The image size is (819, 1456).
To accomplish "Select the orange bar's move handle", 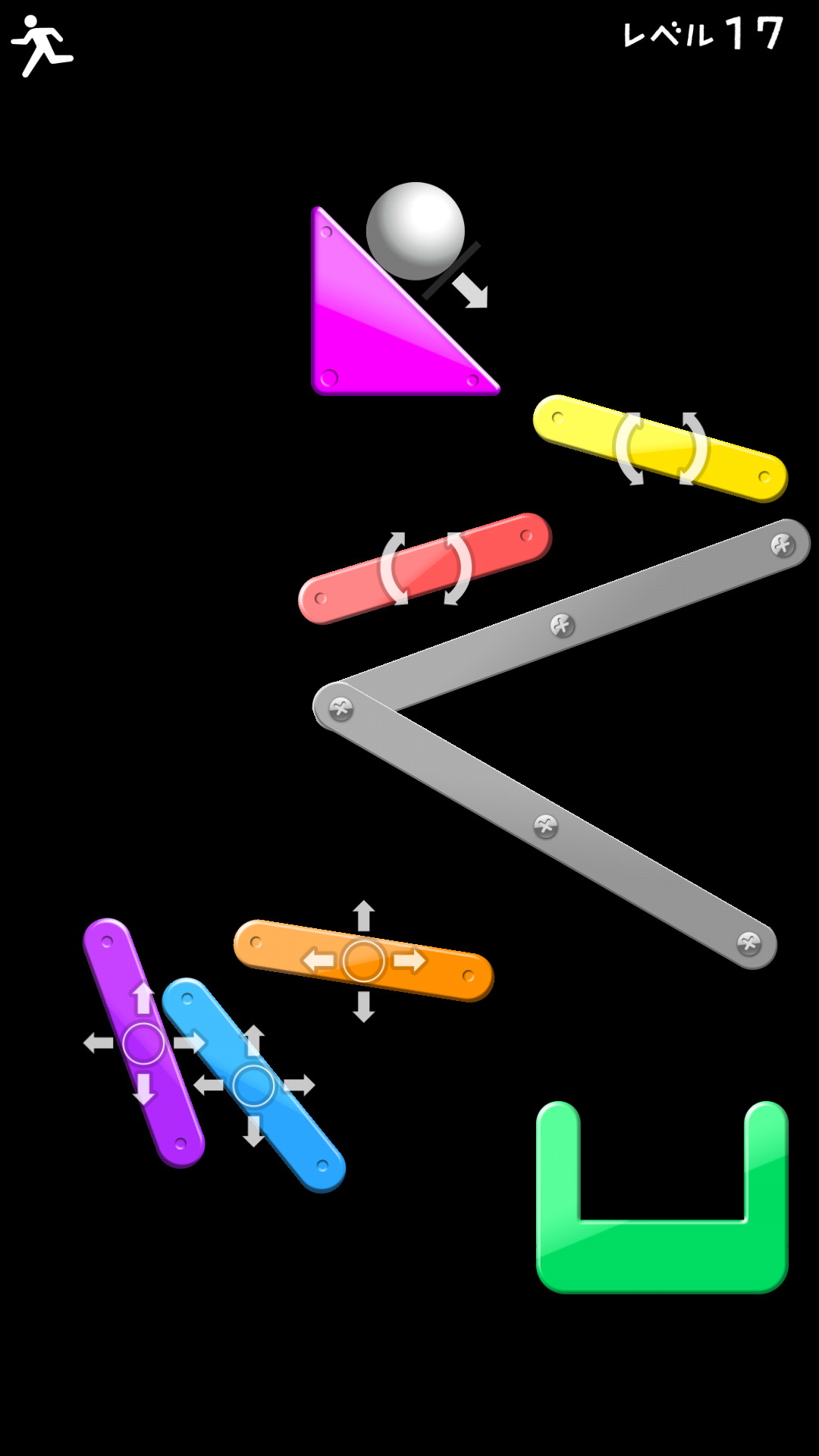I will click(363, 961).
